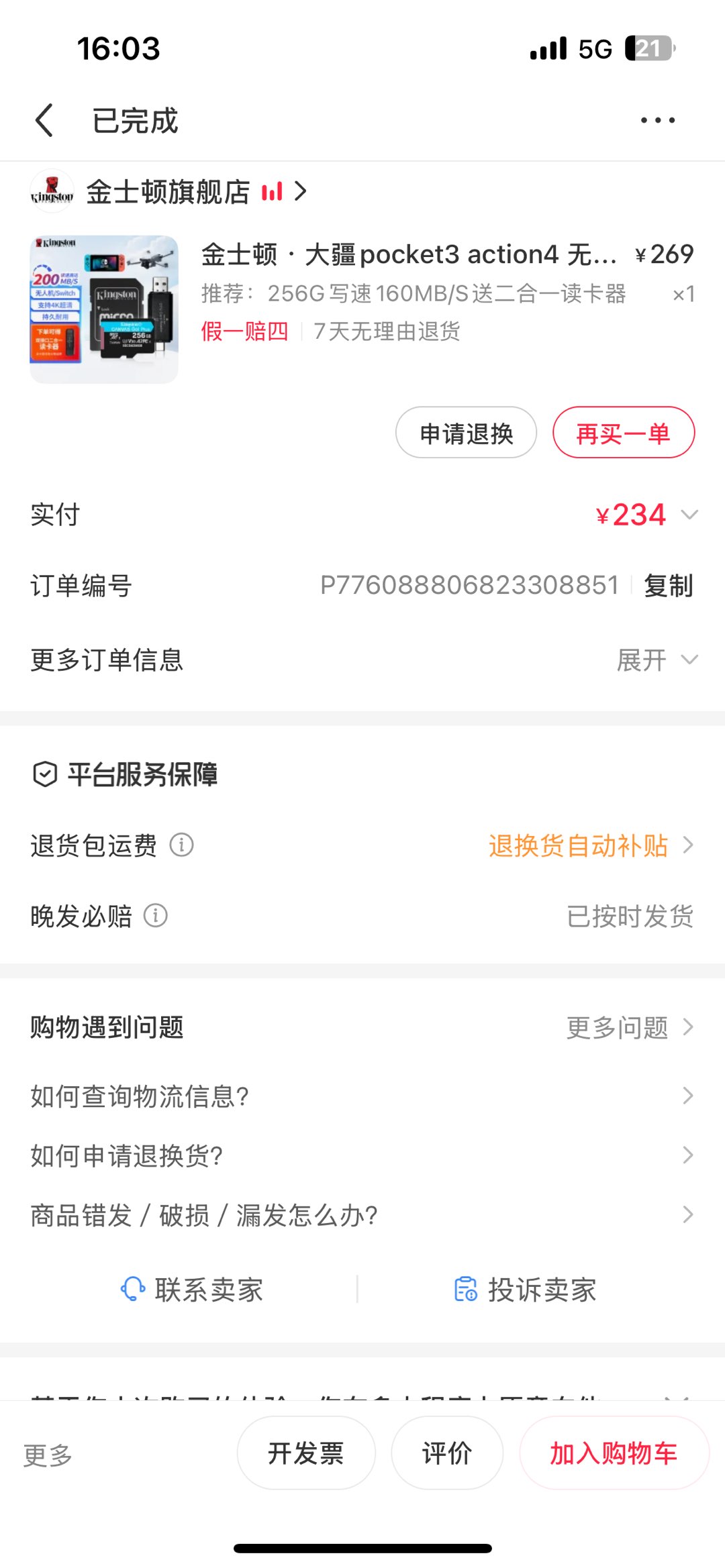Go back from the 已完成 order page
This screenshot has width=725, height=1568.
44,121
